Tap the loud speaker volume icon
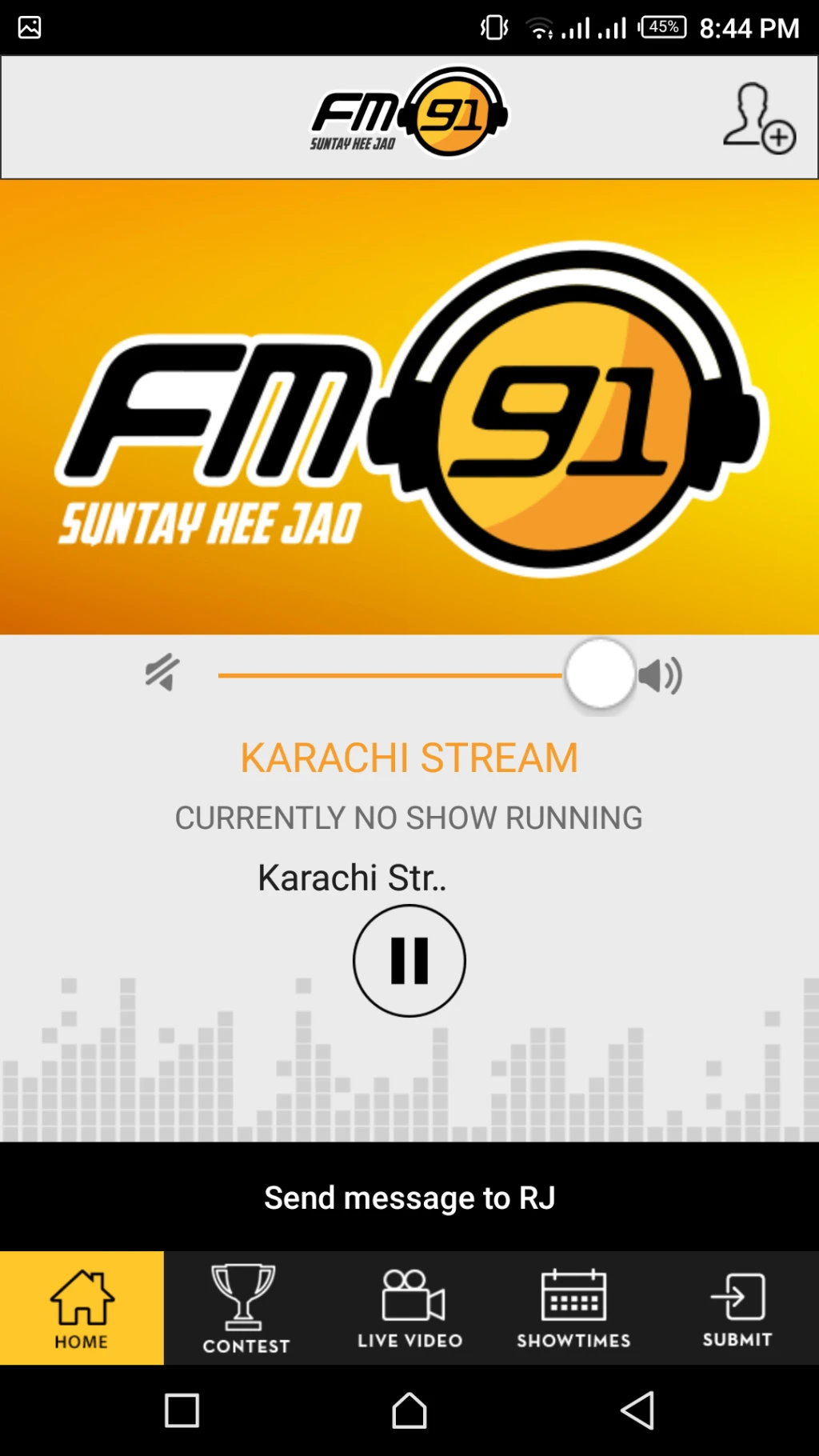 tap(660, 675)
